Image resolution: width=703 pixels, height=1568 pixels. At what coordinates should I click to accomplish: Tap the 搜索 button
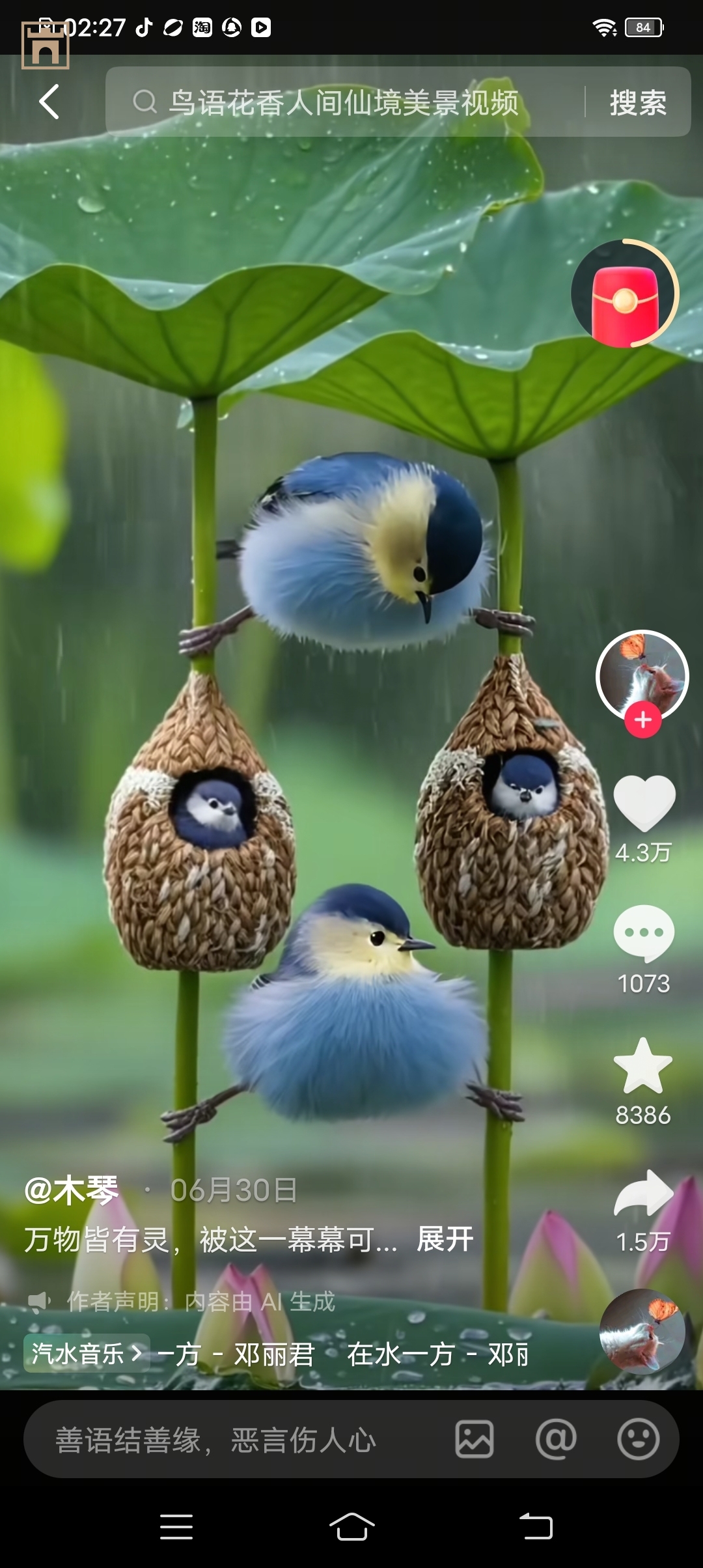coord(638,102)
